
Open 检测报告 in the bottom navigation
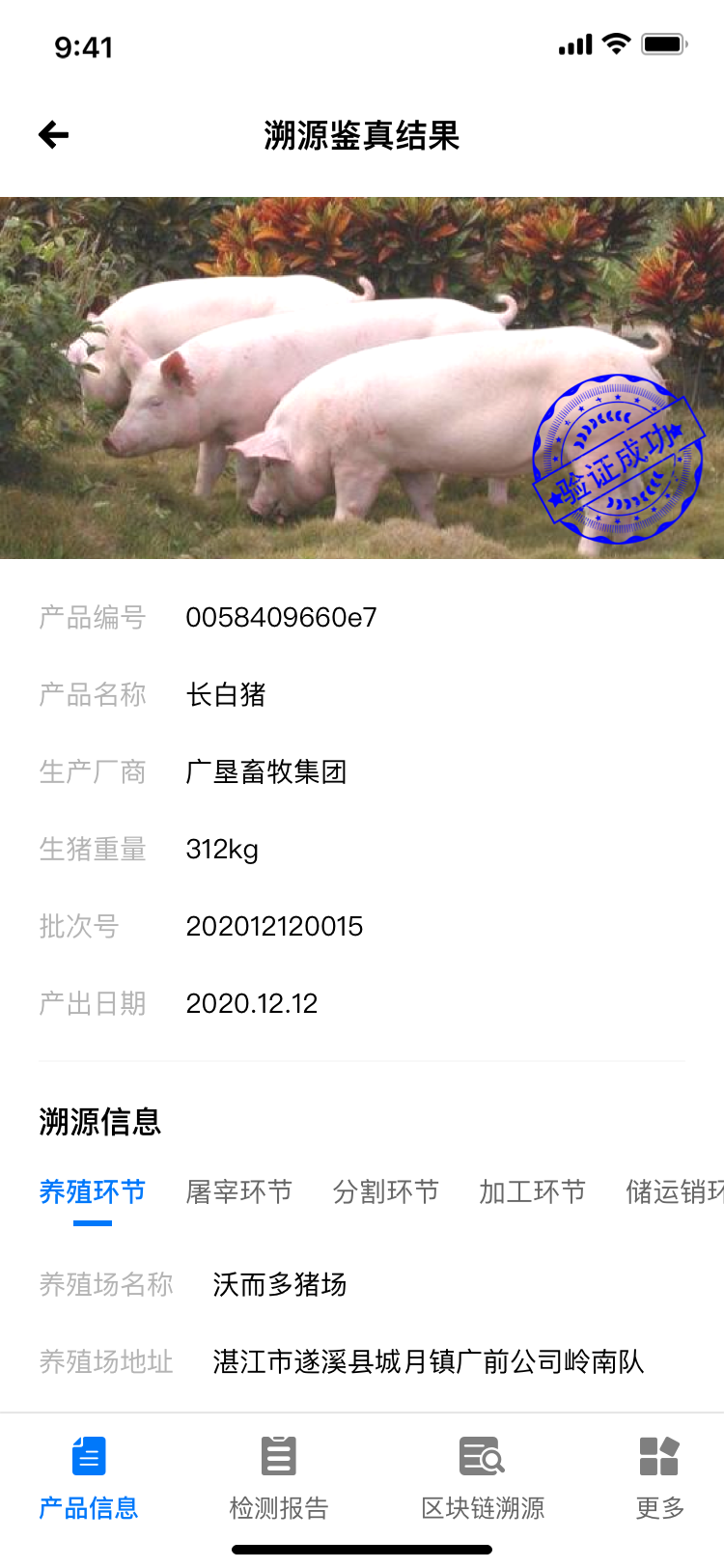tap(279, 1478)
